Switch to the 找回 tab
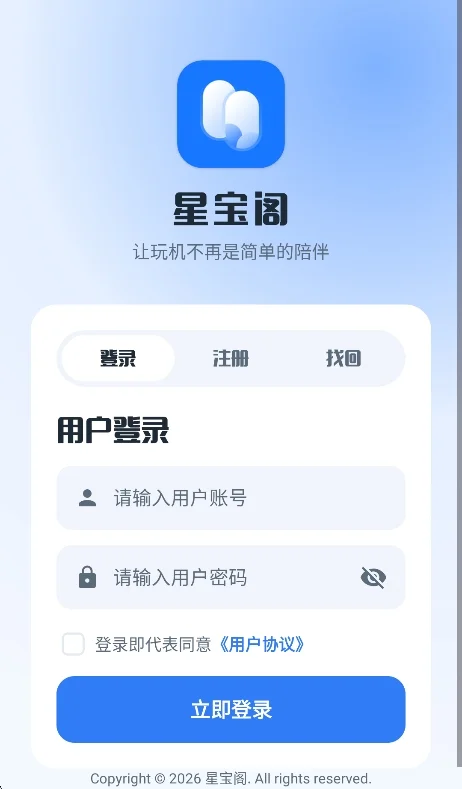Image resolution: width=462 pixels, height=789 pixels. pyautogui.click(x=344, y=358)
